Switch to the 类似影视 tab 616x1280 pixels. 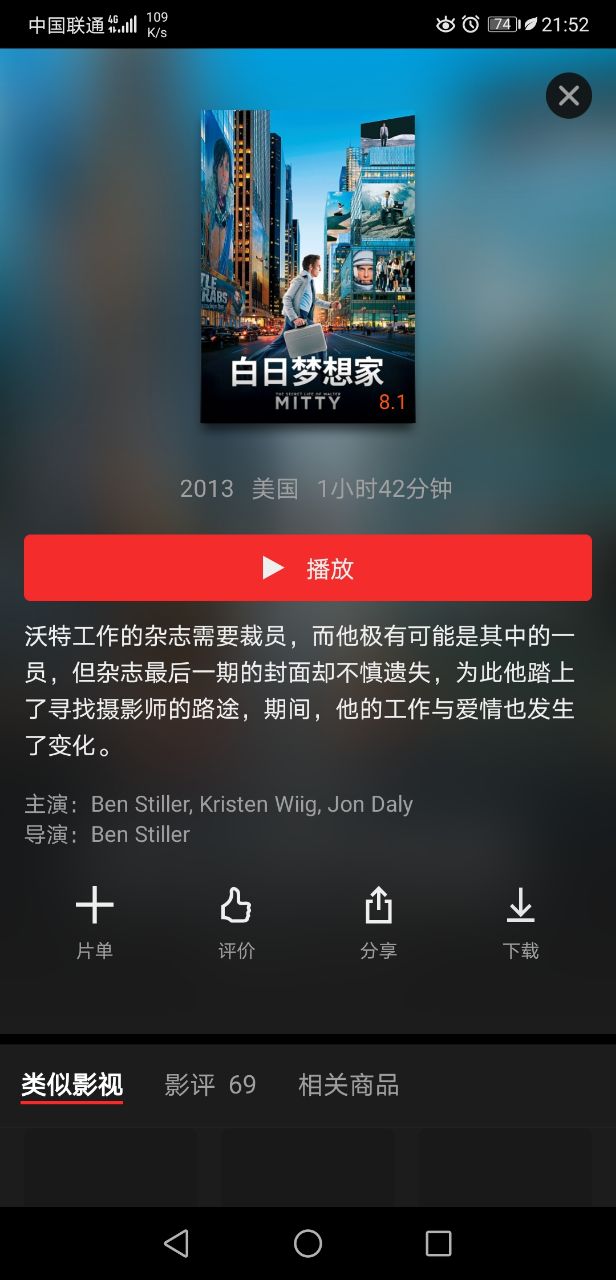point(72,1085)
